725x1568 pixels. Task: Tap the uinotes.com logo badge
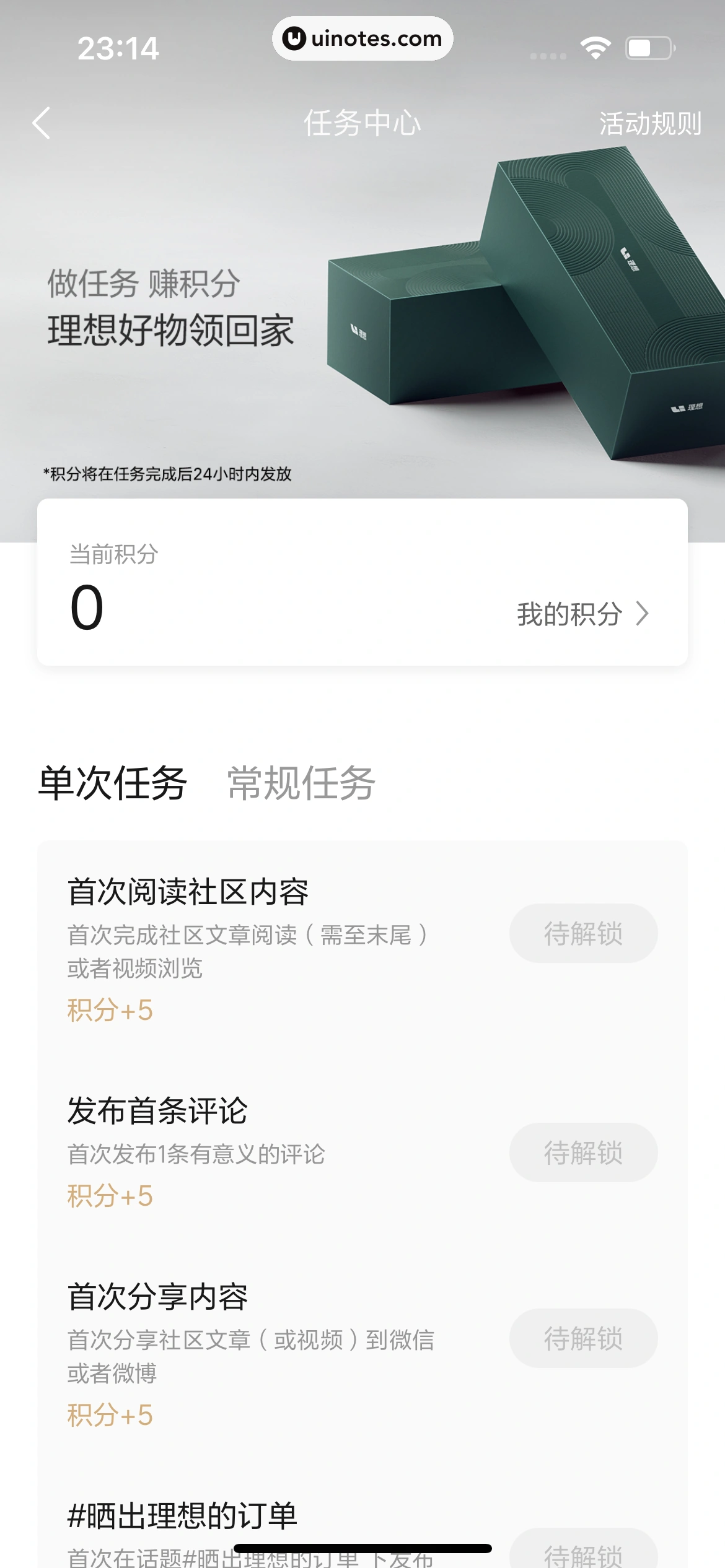tap(362, 39)
